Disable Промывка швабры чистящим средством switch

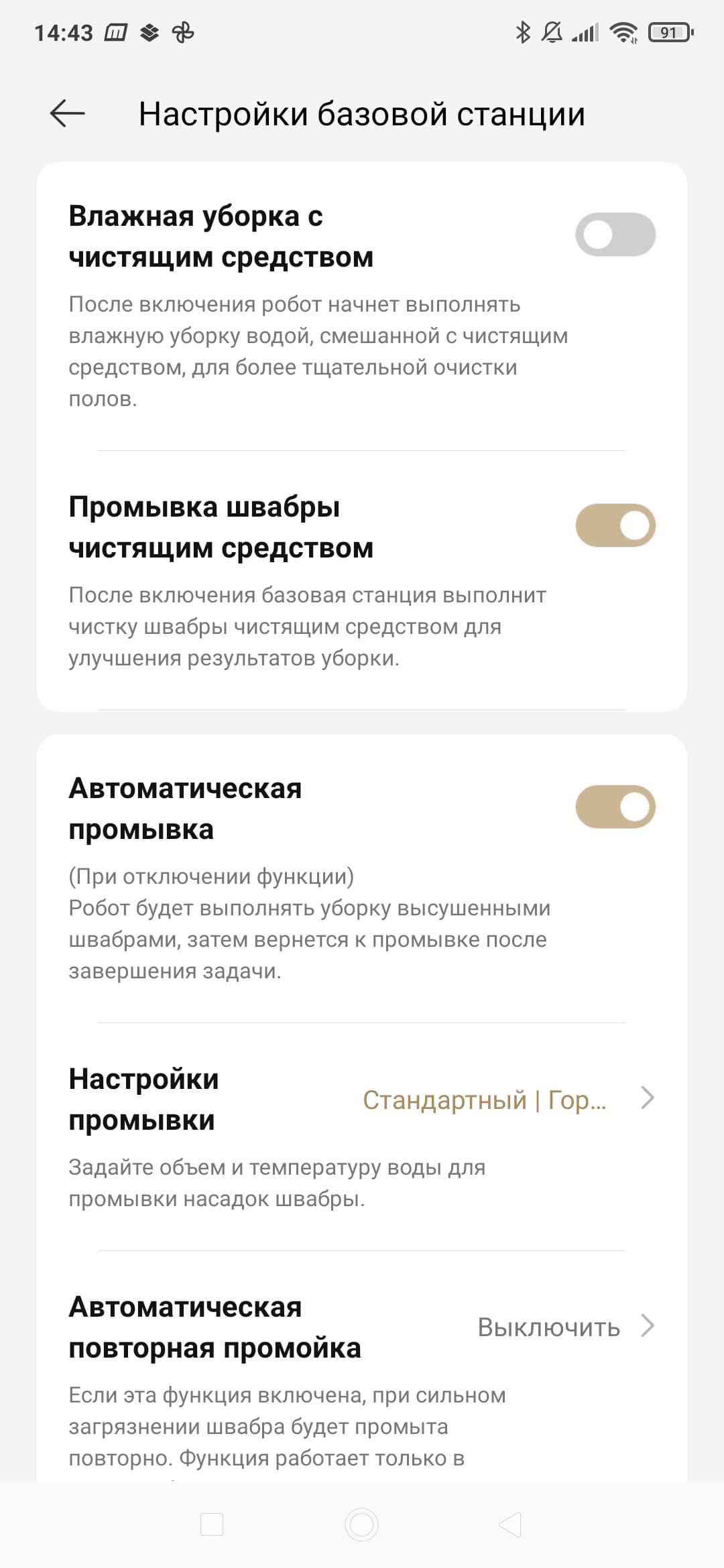point(615,525)
